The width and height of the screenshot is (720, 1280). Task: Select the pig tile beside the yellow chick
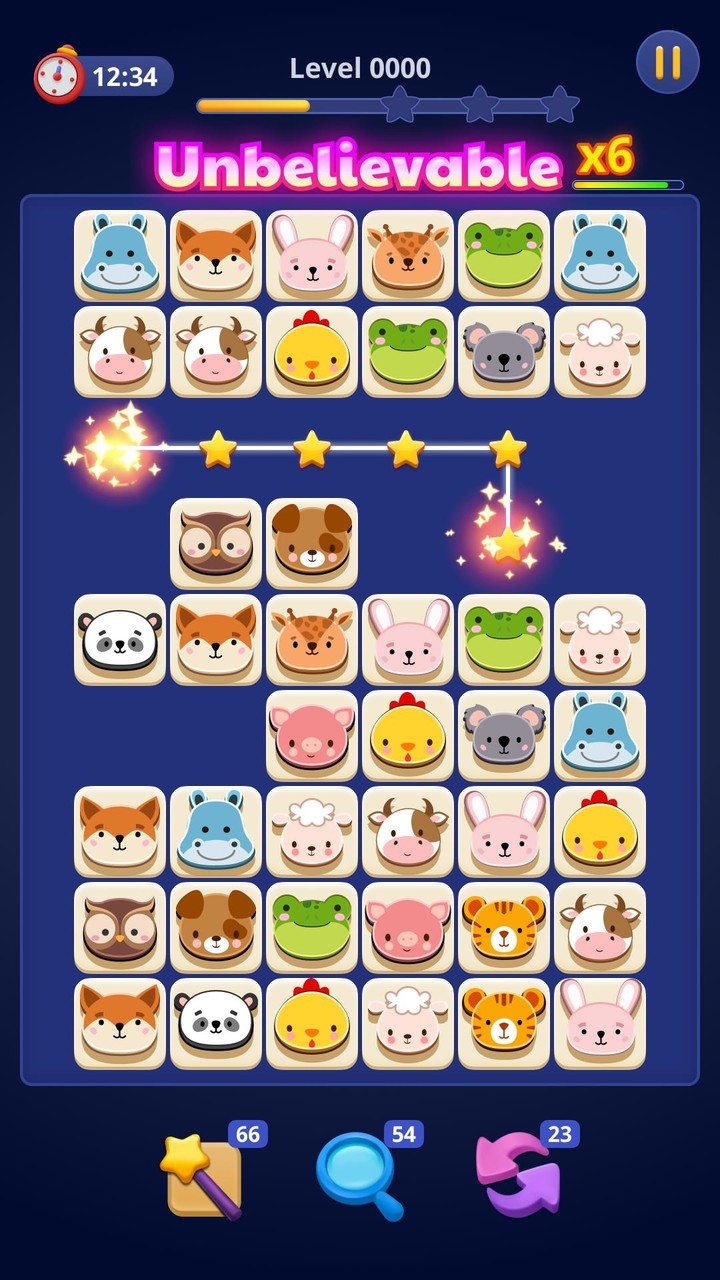(x=311, y=738)
